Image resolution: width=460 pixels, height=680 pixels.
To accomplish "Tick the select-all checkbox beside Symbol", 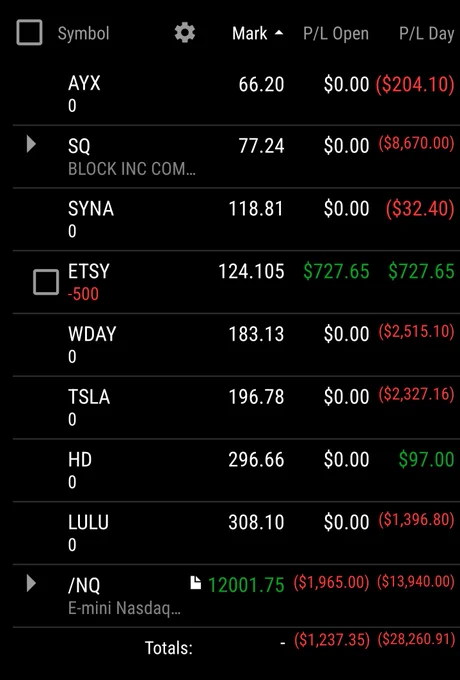I will pyautogui.click(x=29, y=33).
